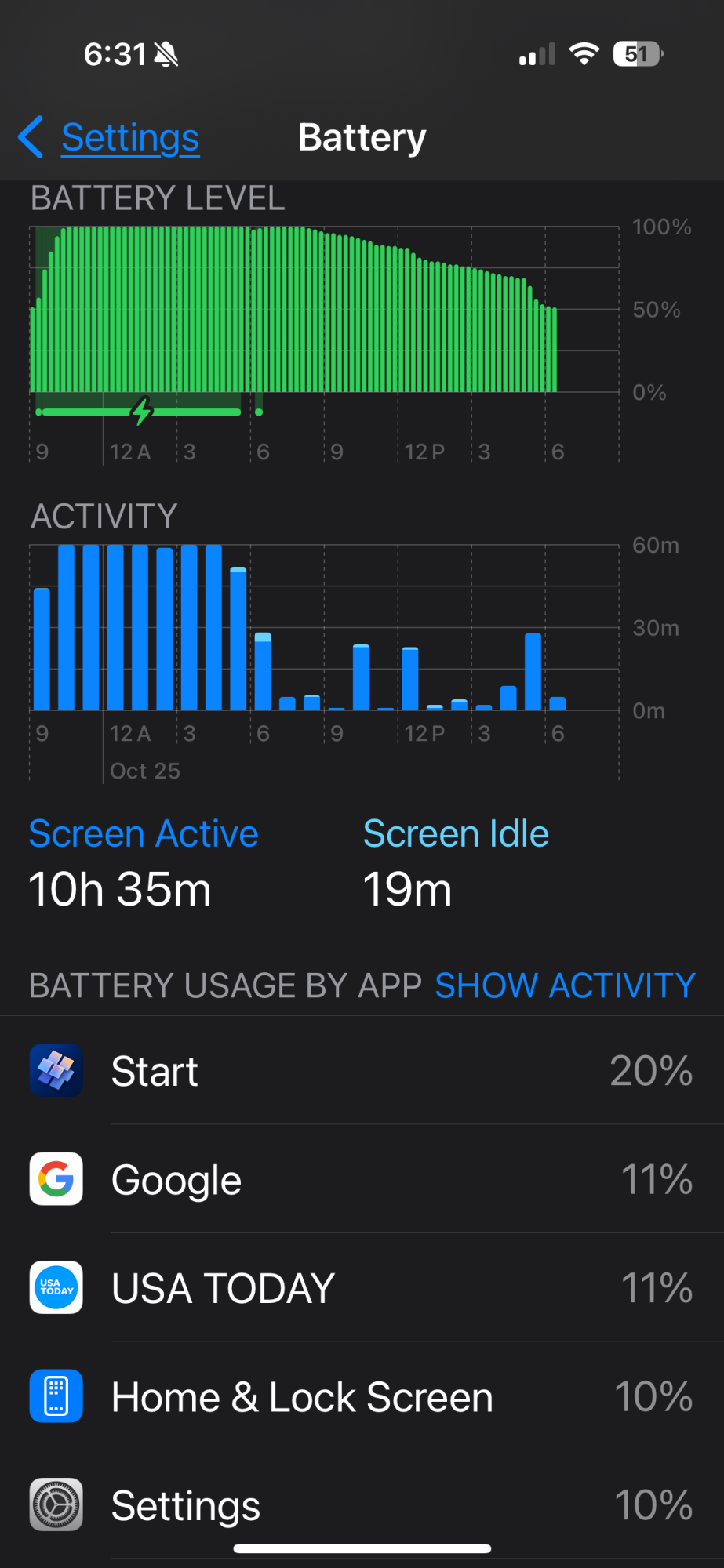The width and height of the screenshot is (724, 1568).
Task: Select the Settings app usage row
Action: point(362,1504)
